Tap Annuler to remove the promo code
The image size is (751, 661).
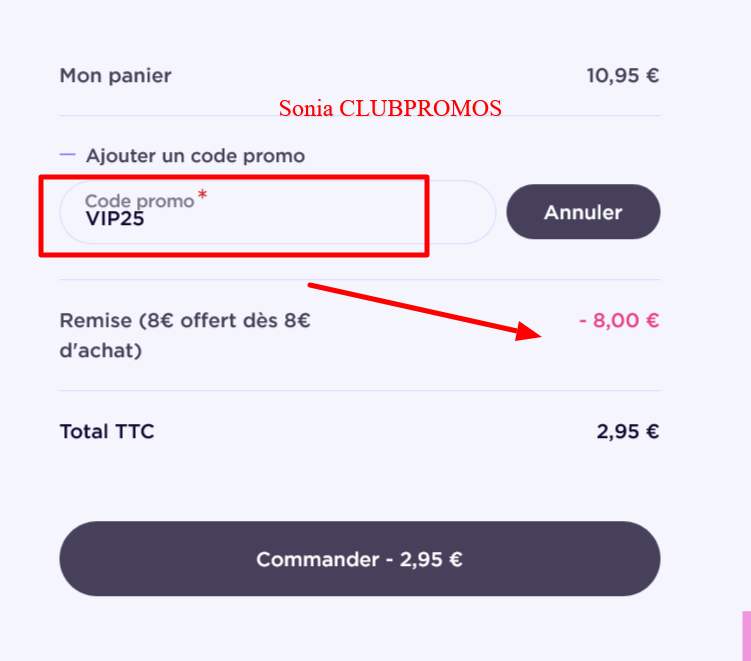[583, 212]
